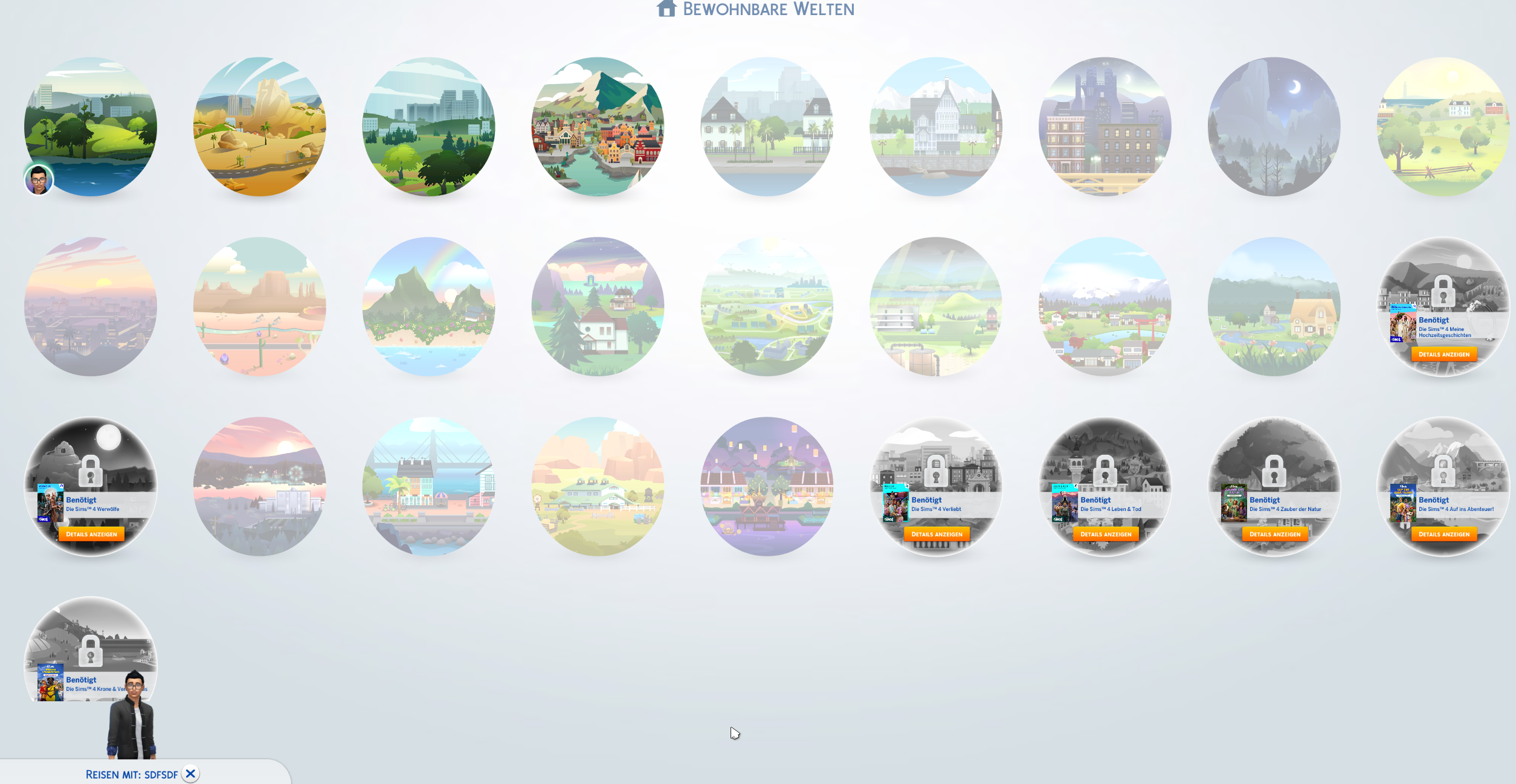Open the cottage countryside world with the thatched house

tap(1274, 306)
